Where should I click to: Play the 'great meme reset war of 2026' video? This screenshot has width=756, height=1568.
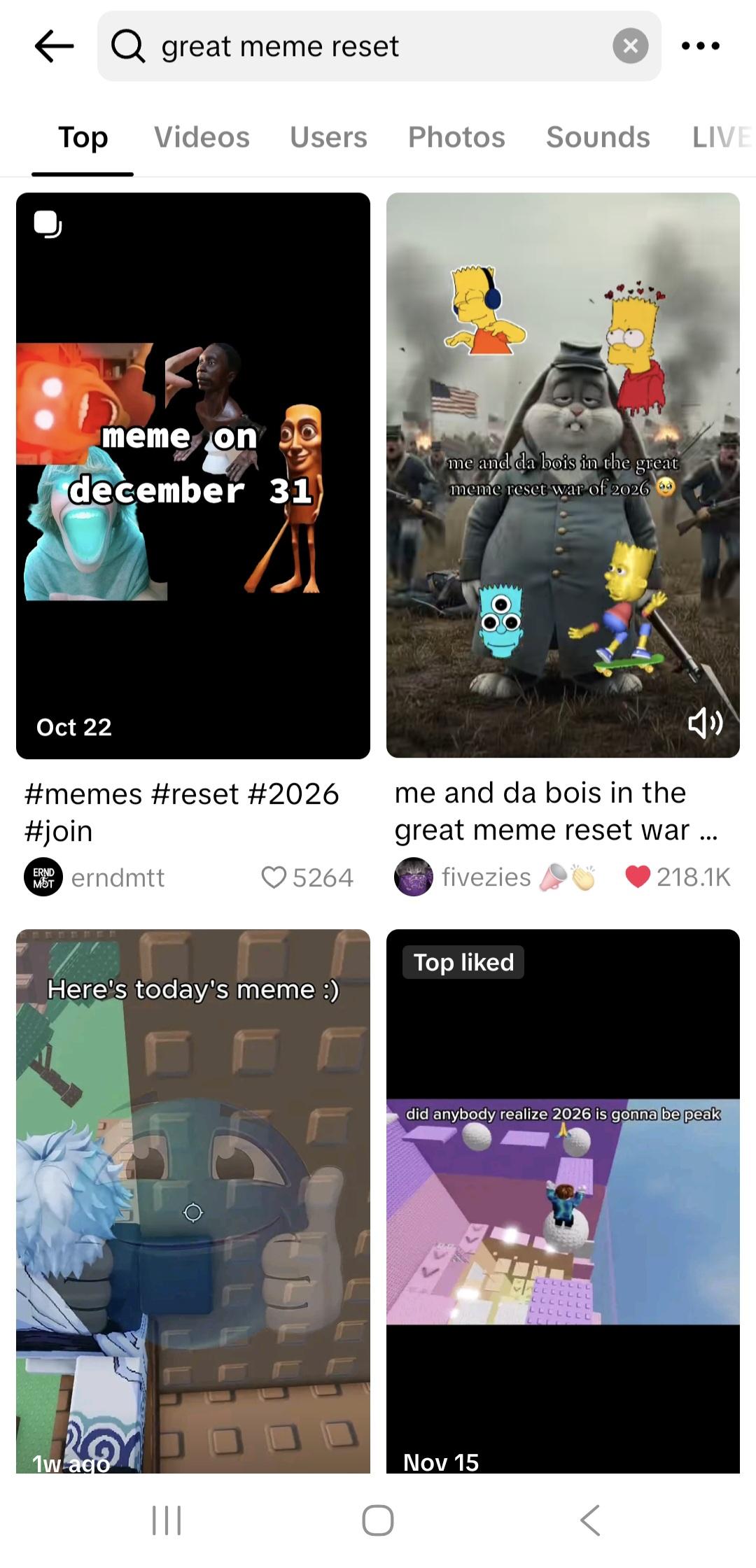pos(563,476)
